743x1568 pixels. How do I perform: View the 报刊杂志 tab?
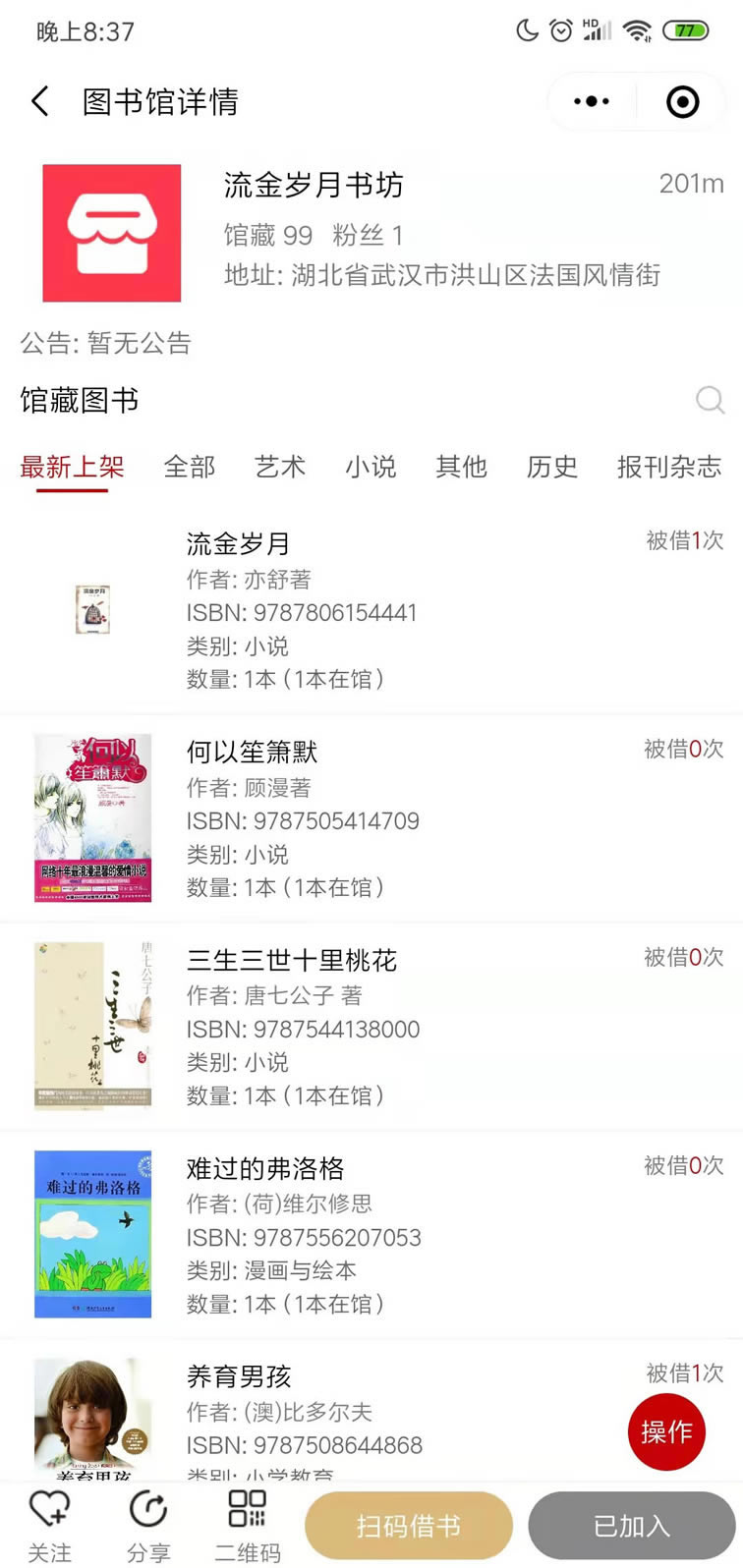pos(668,467)
